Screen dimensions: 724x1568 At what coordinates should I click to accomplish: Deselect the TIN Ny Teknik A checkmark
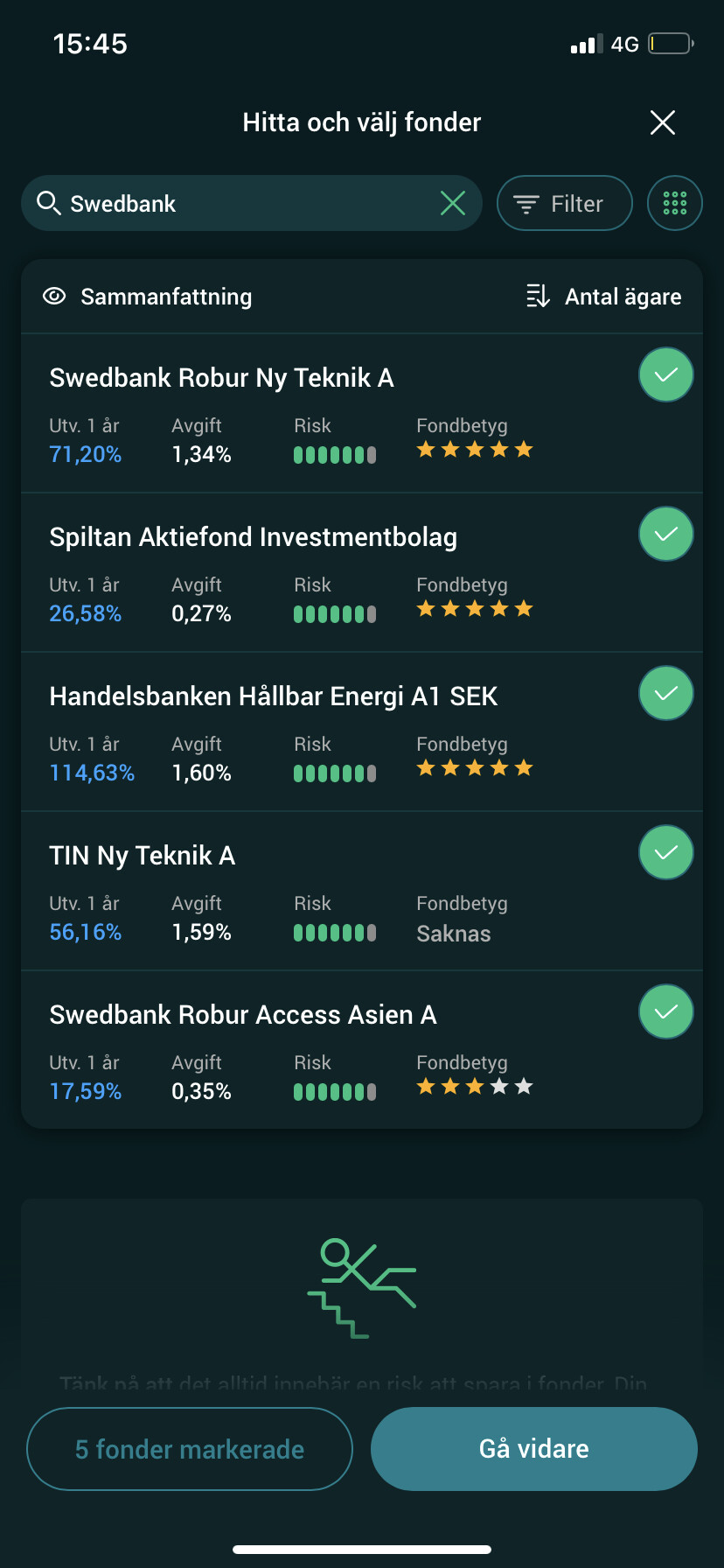666,852
